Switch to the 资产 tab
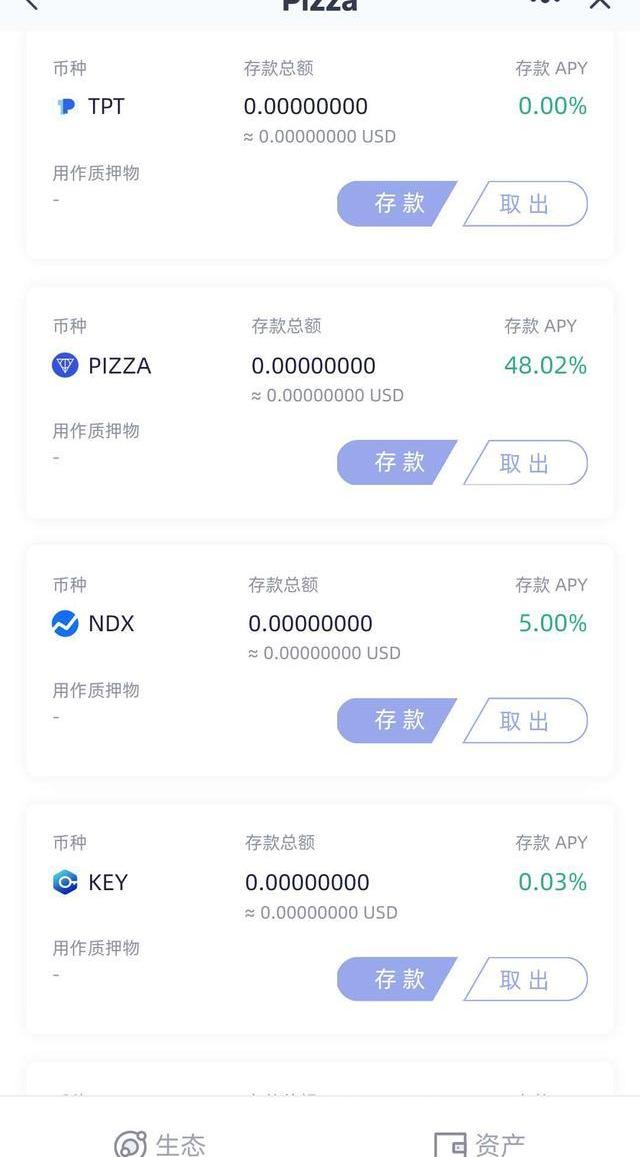 [x=479, y=1144]
